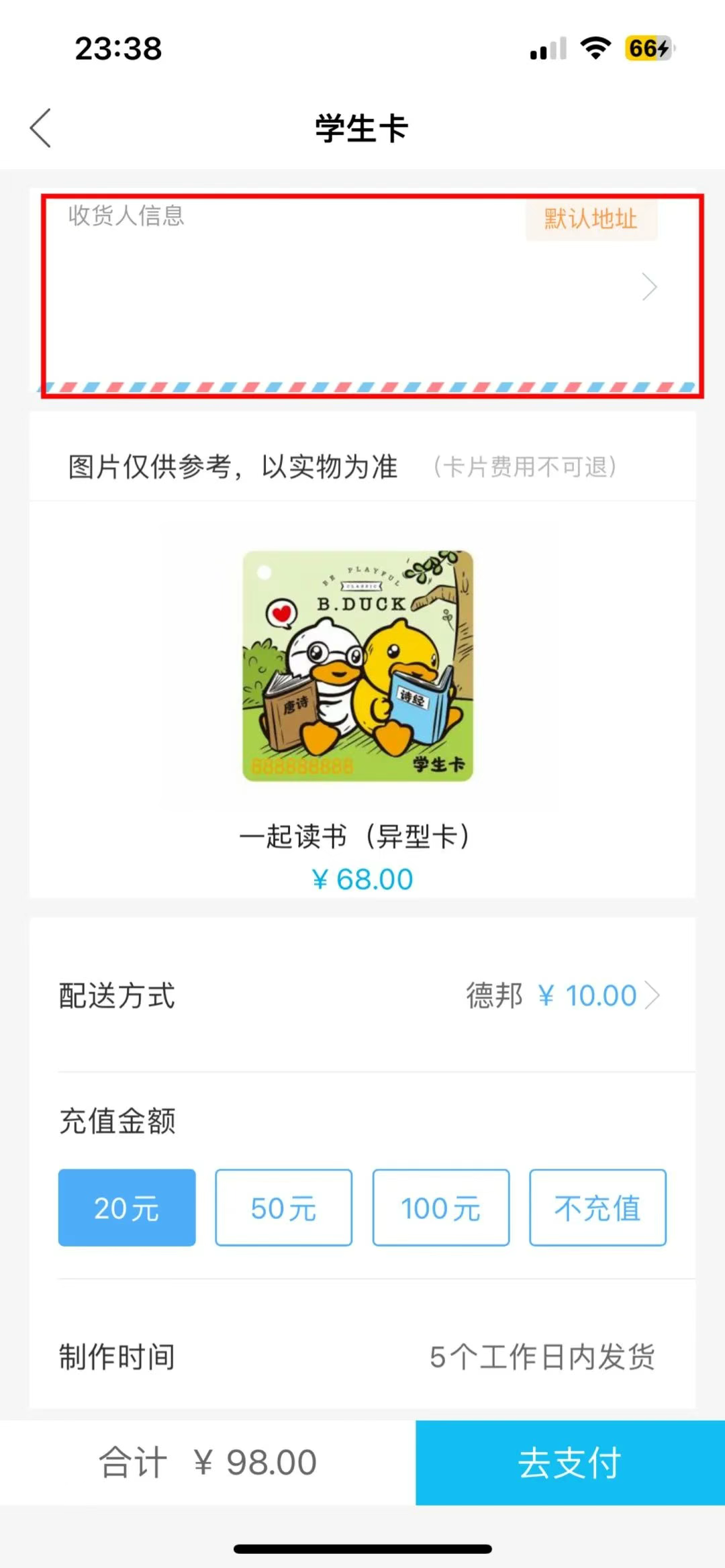Select the 不充值 option
This screenshot has height=1568, width=725.
click(x=597, y=1208)
